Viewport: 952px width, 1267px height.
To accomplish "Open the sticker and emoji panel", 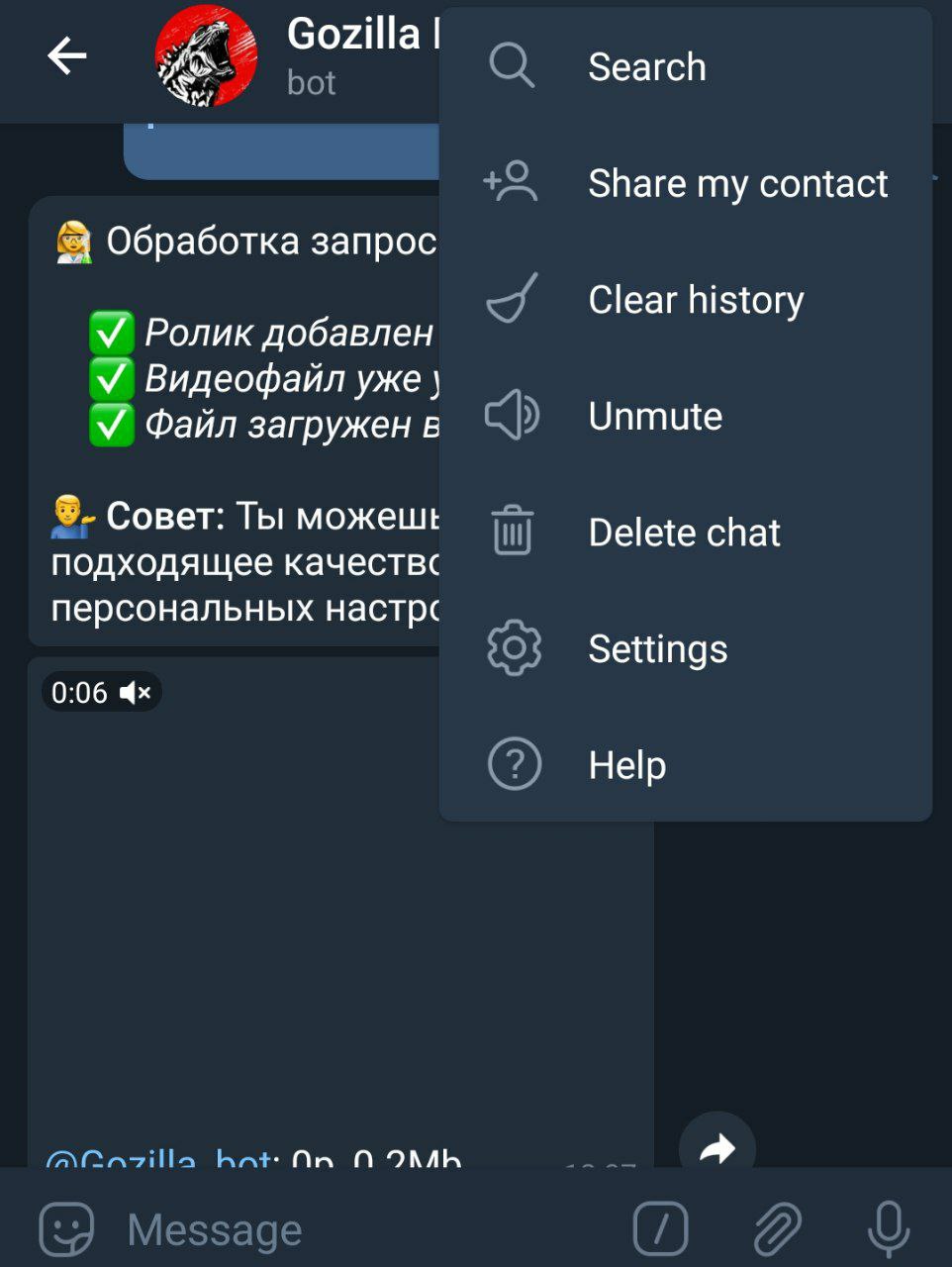I will (x=66, y=1229).
